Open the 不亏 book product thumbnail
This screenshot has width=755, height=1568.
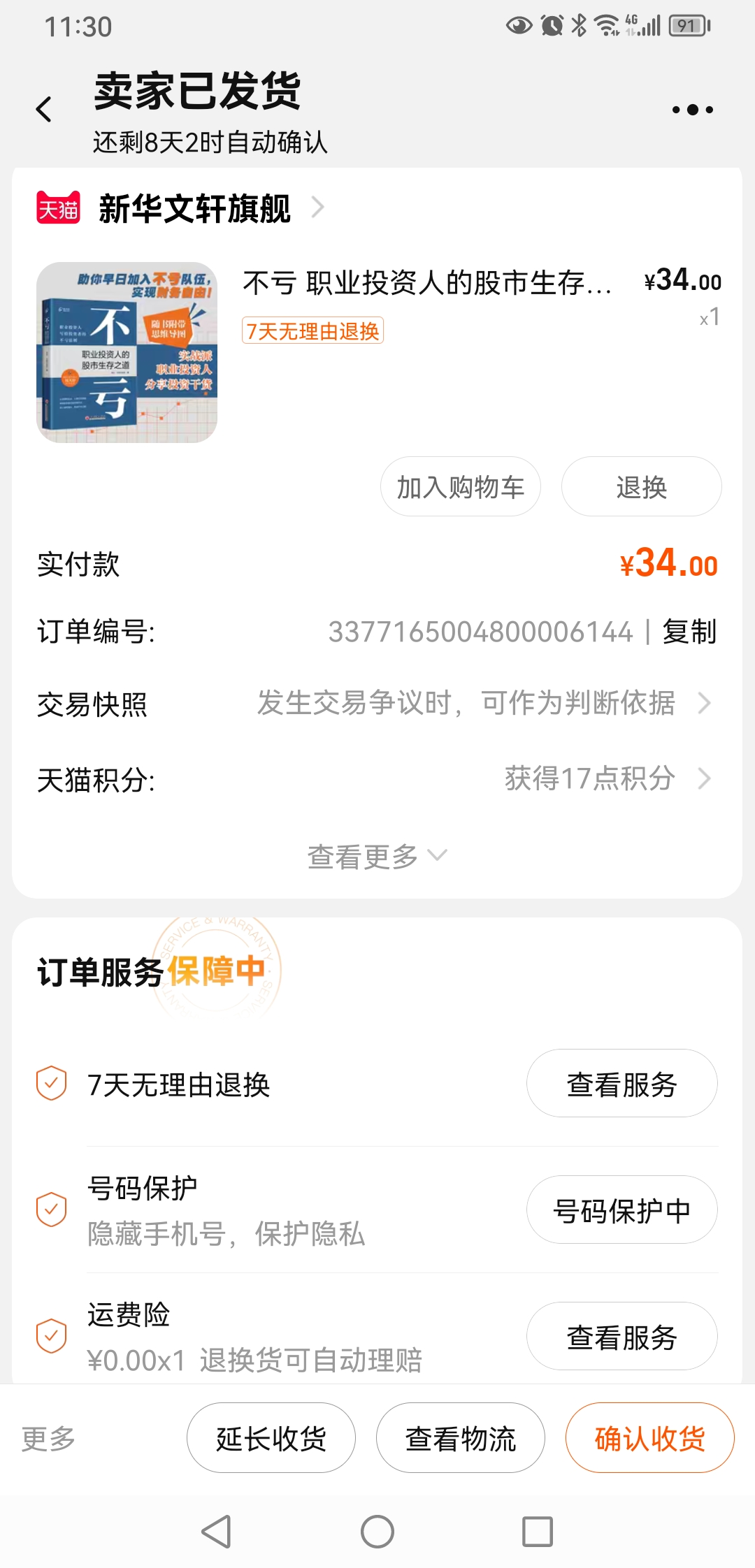click(x=127, y=352)
